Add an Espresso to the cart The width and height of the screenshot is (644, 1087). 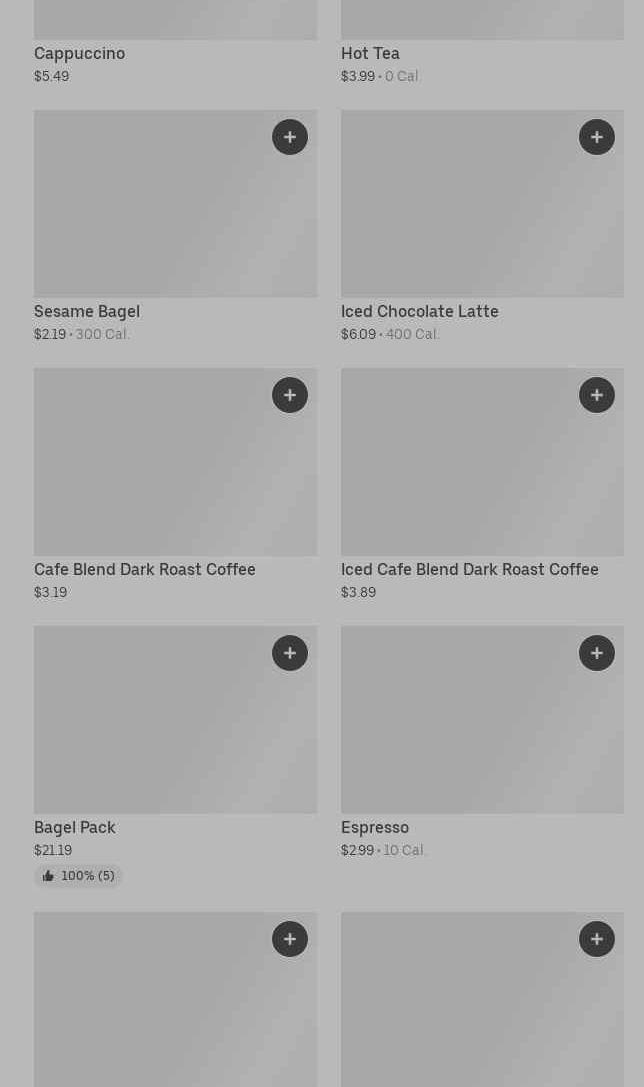597,653
